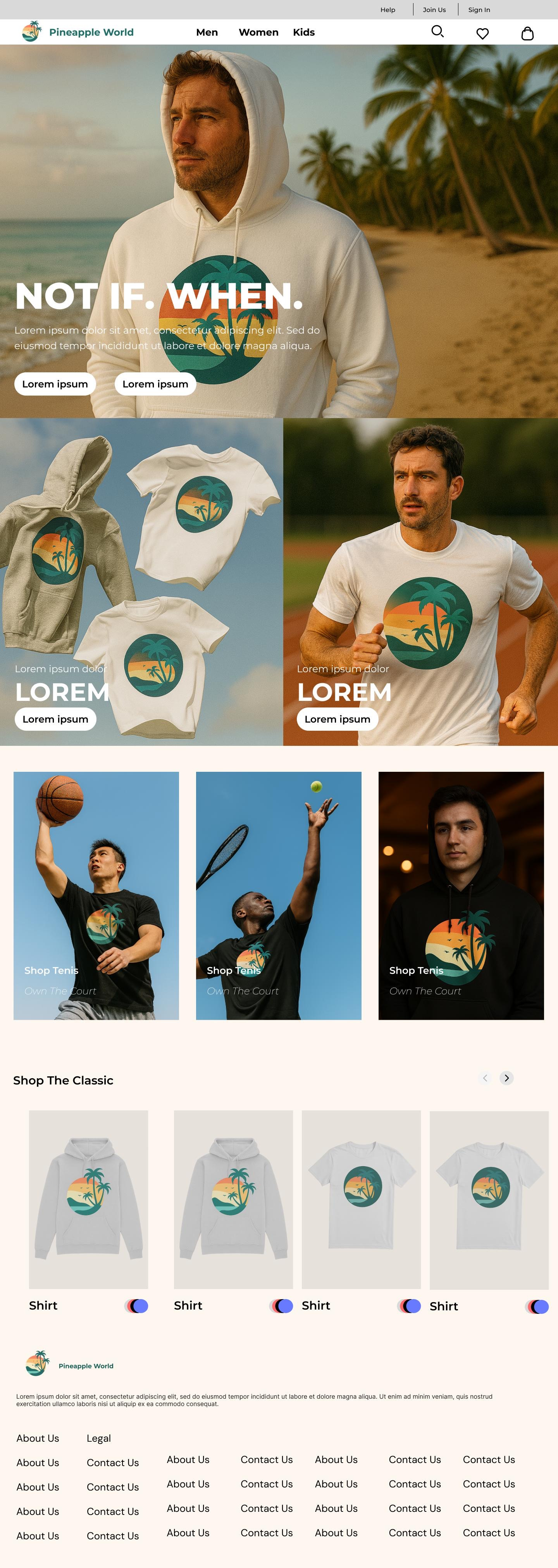Open the shopping bag icon

pos(527,32)
